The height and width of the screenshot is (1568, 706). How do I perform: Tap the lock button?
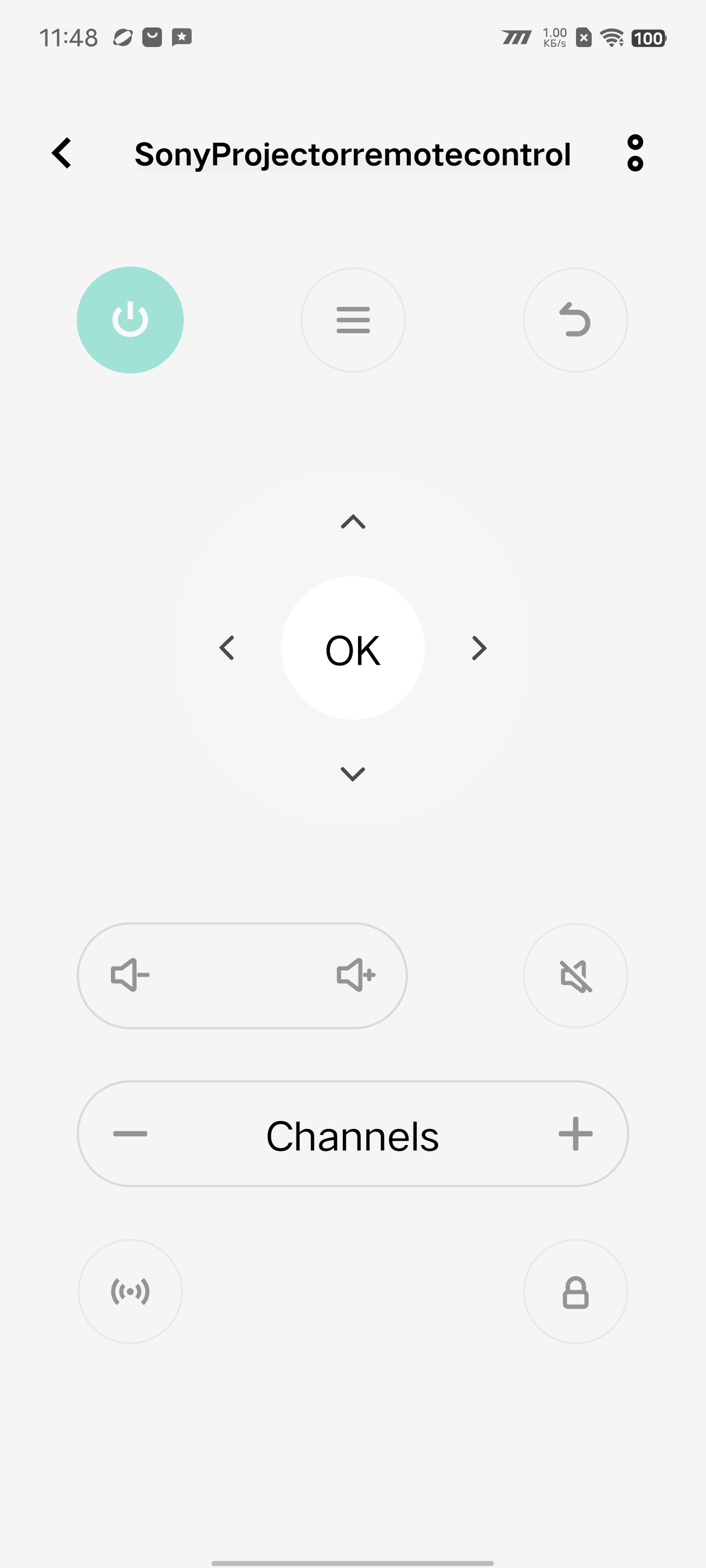pos(575,1291)
